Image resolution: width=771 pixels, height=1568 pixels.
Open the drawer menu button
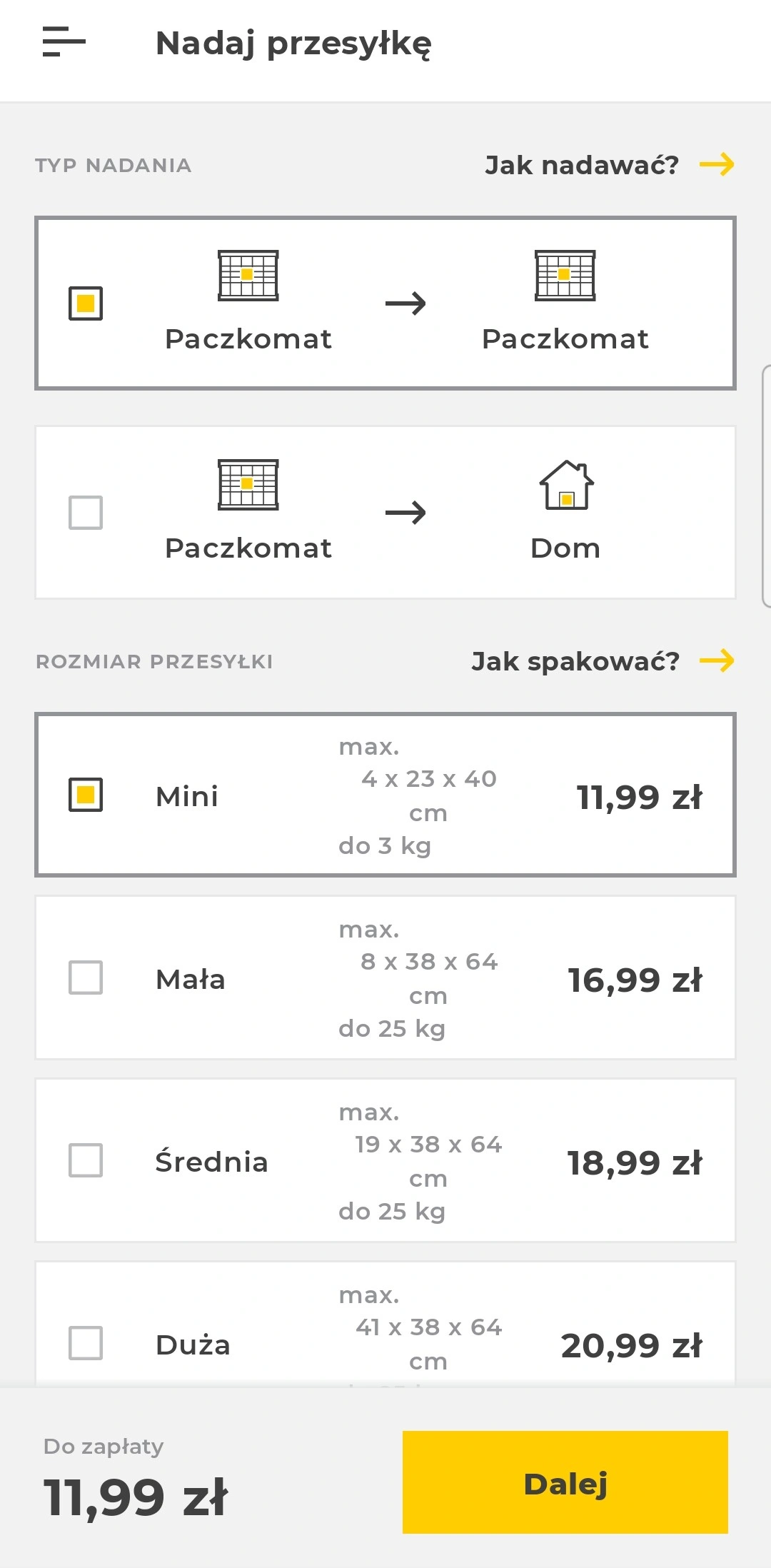(64, 41)
